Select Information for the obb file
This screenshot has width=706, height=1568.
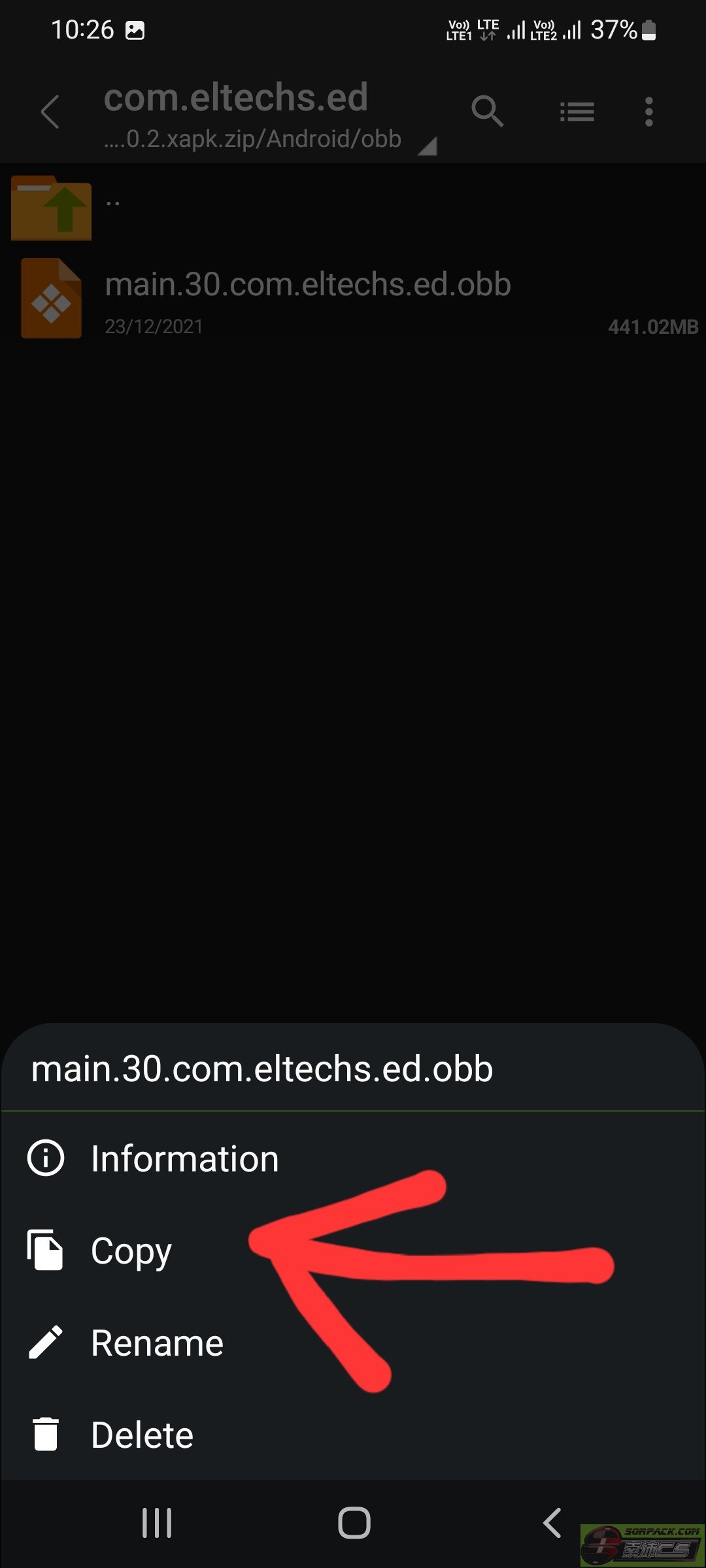tap(184, 1159)
